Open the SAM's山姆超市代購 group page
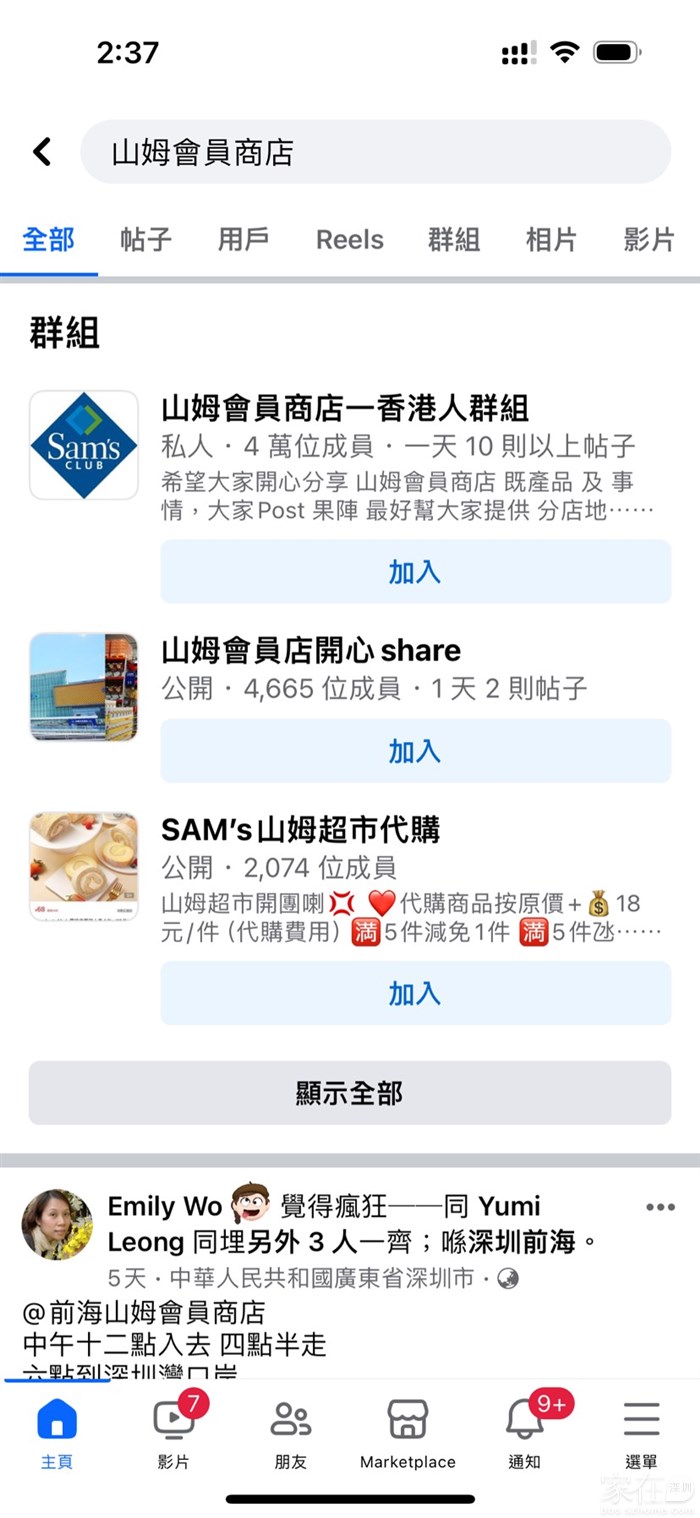 click(x=300, y=829)
